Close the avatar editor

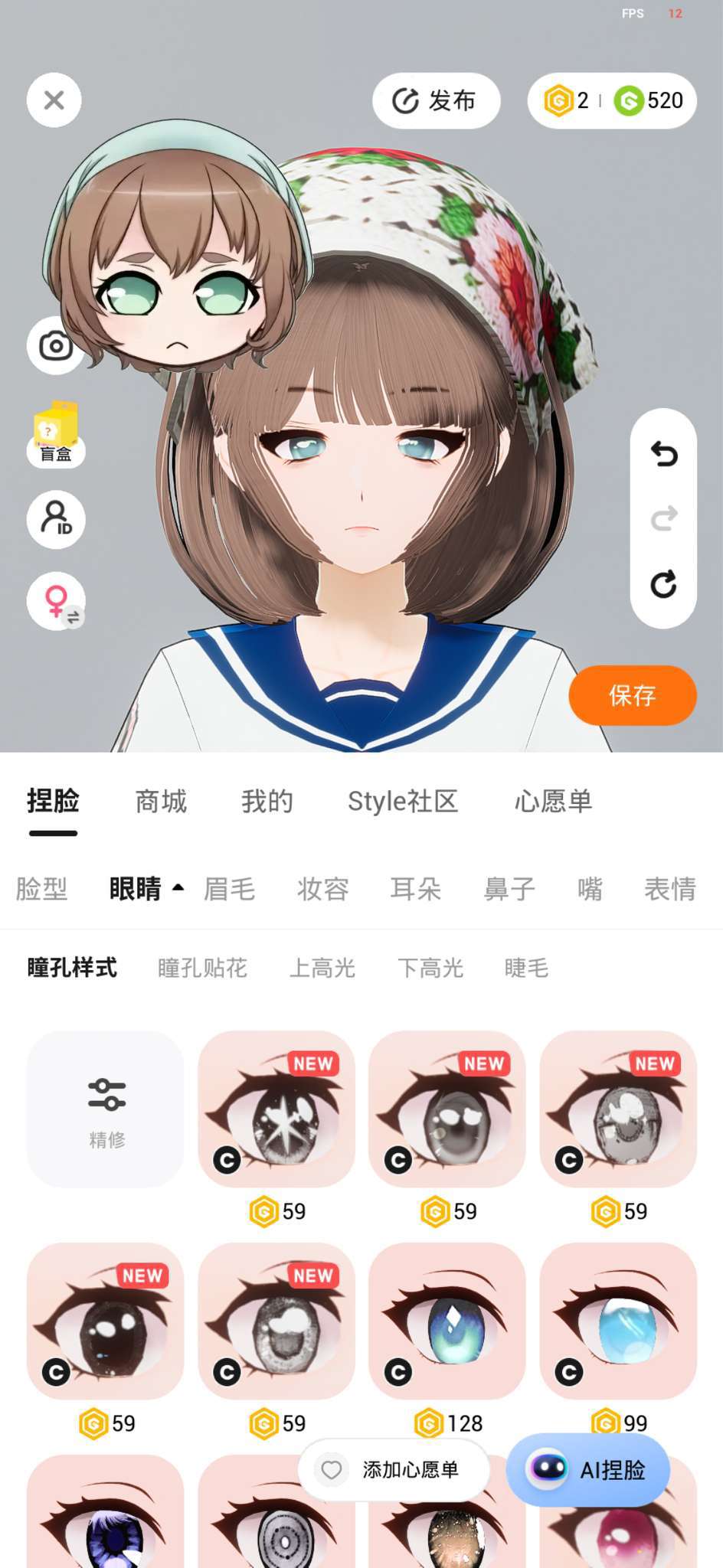click(x=54, y=100)
